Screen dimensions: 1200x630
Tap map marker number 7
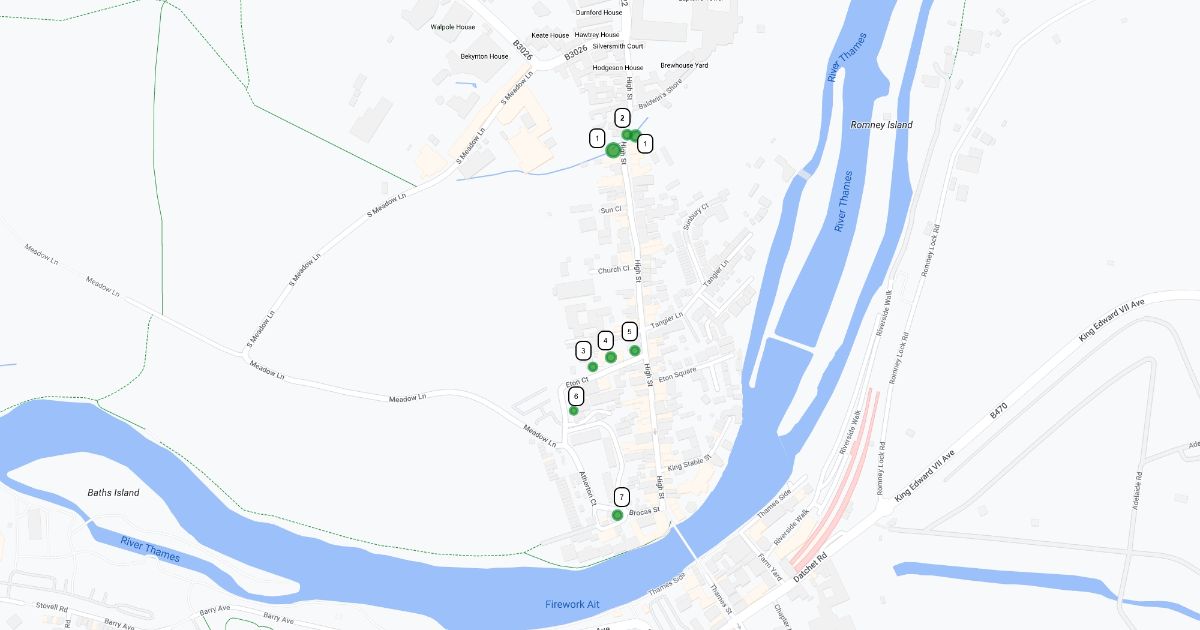click(618, 515)
